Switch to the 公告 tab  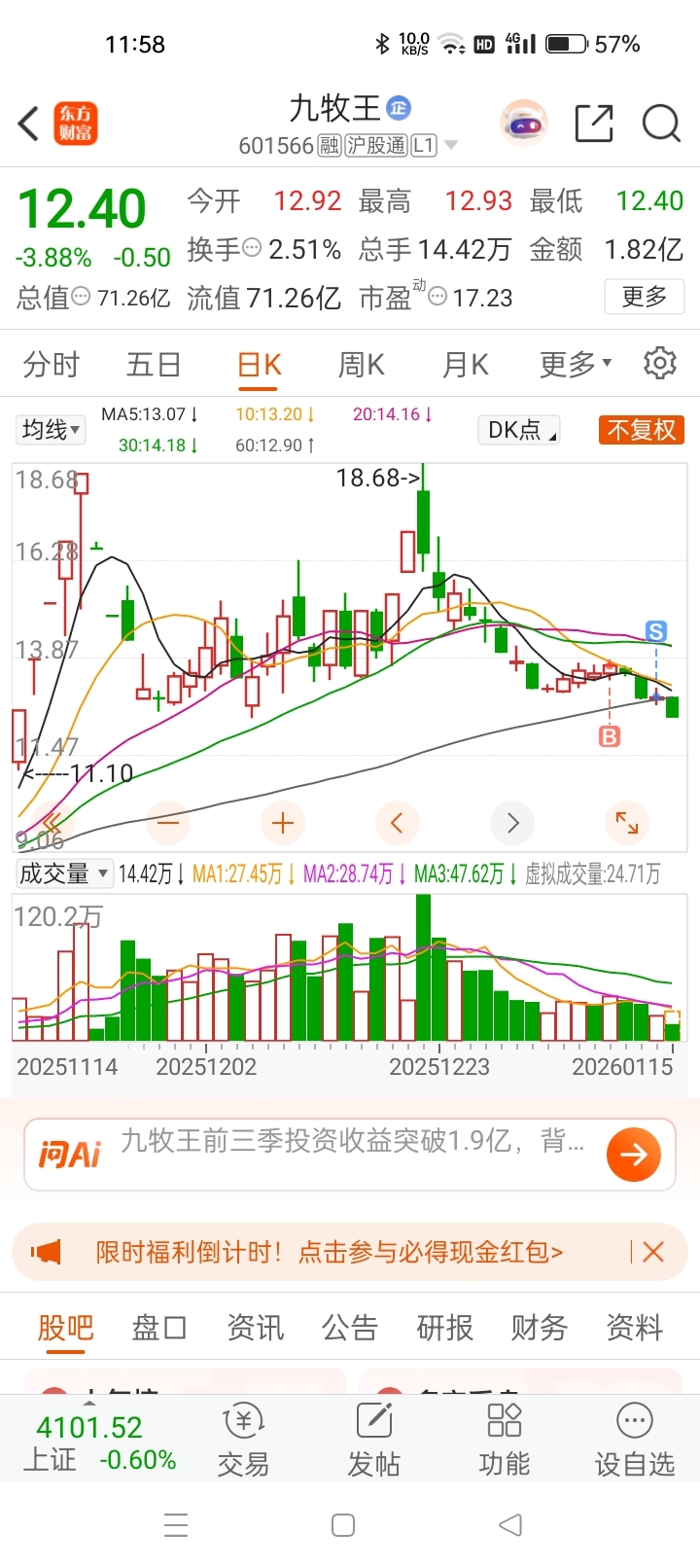point(350,1328)
